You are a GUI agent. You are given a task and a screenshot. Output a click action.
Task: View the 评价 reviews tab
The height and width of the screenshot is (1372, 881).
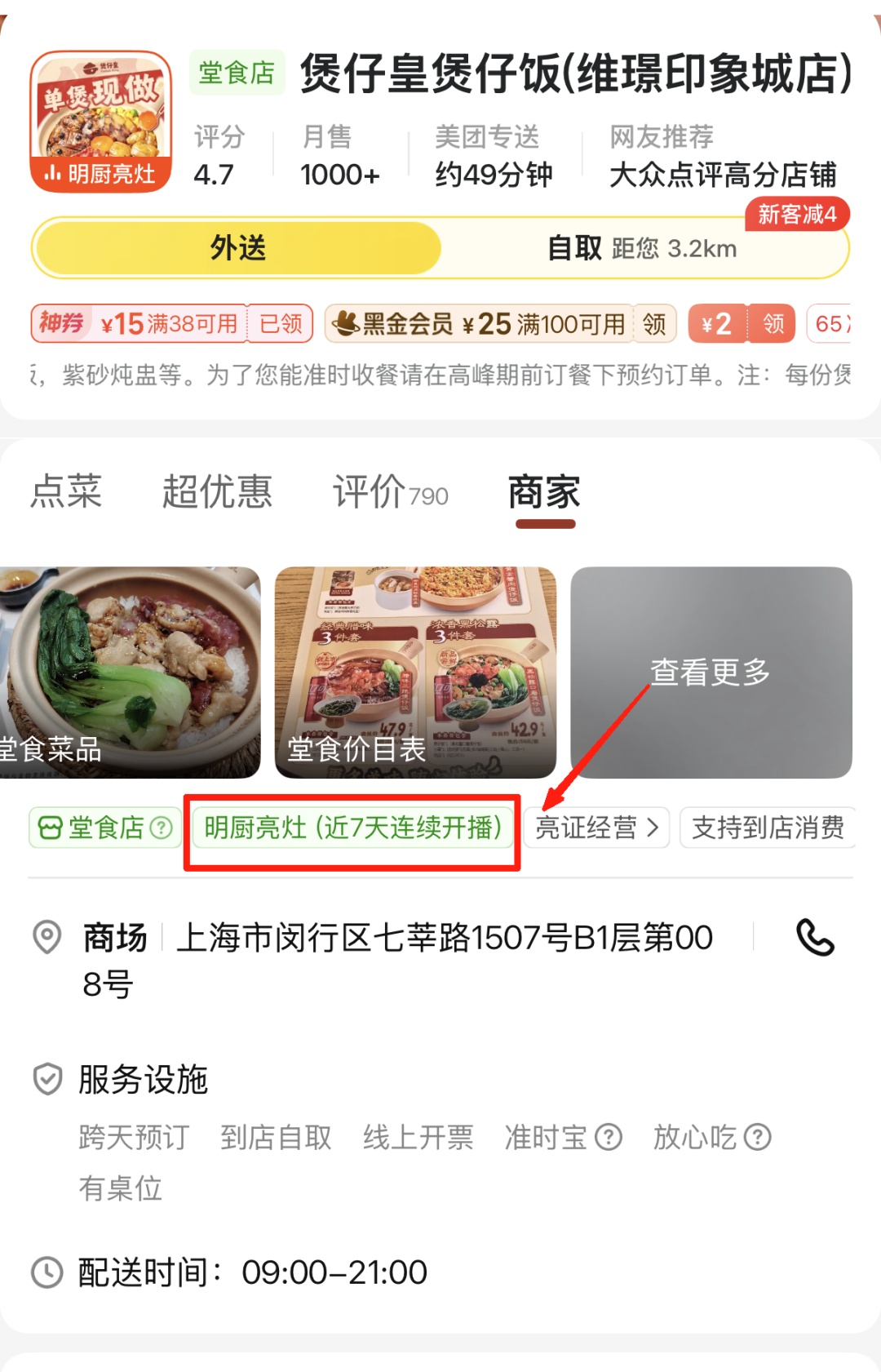click(x=390, y=492)
